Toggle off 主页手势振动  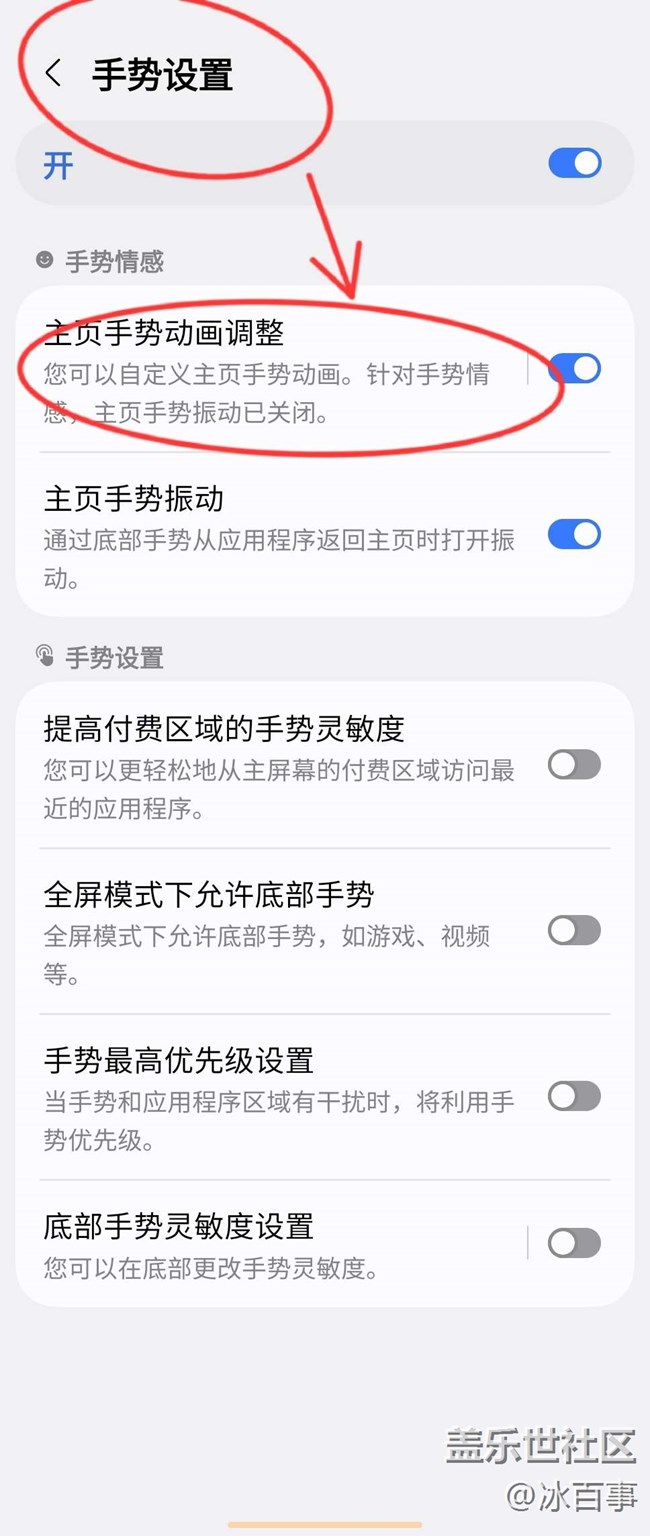(574, 534)
